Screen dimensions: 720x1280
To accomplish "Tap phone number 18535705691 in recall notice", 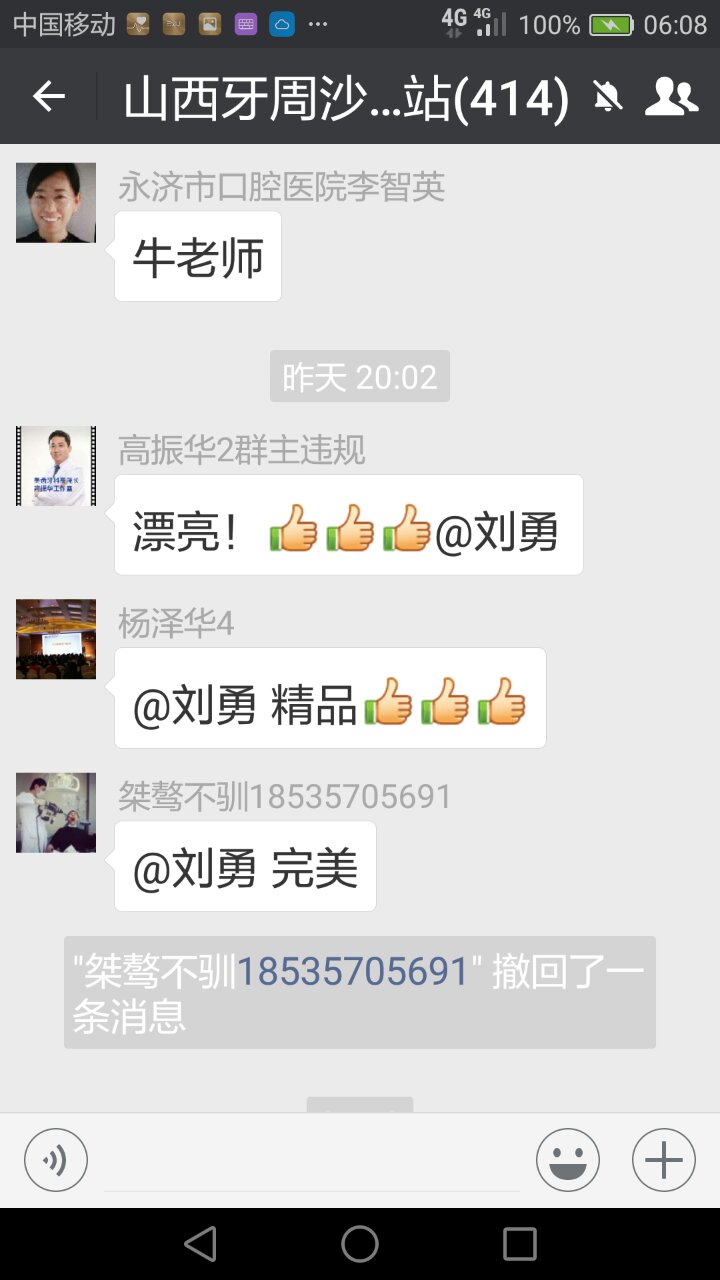I will tap(352, 971).
